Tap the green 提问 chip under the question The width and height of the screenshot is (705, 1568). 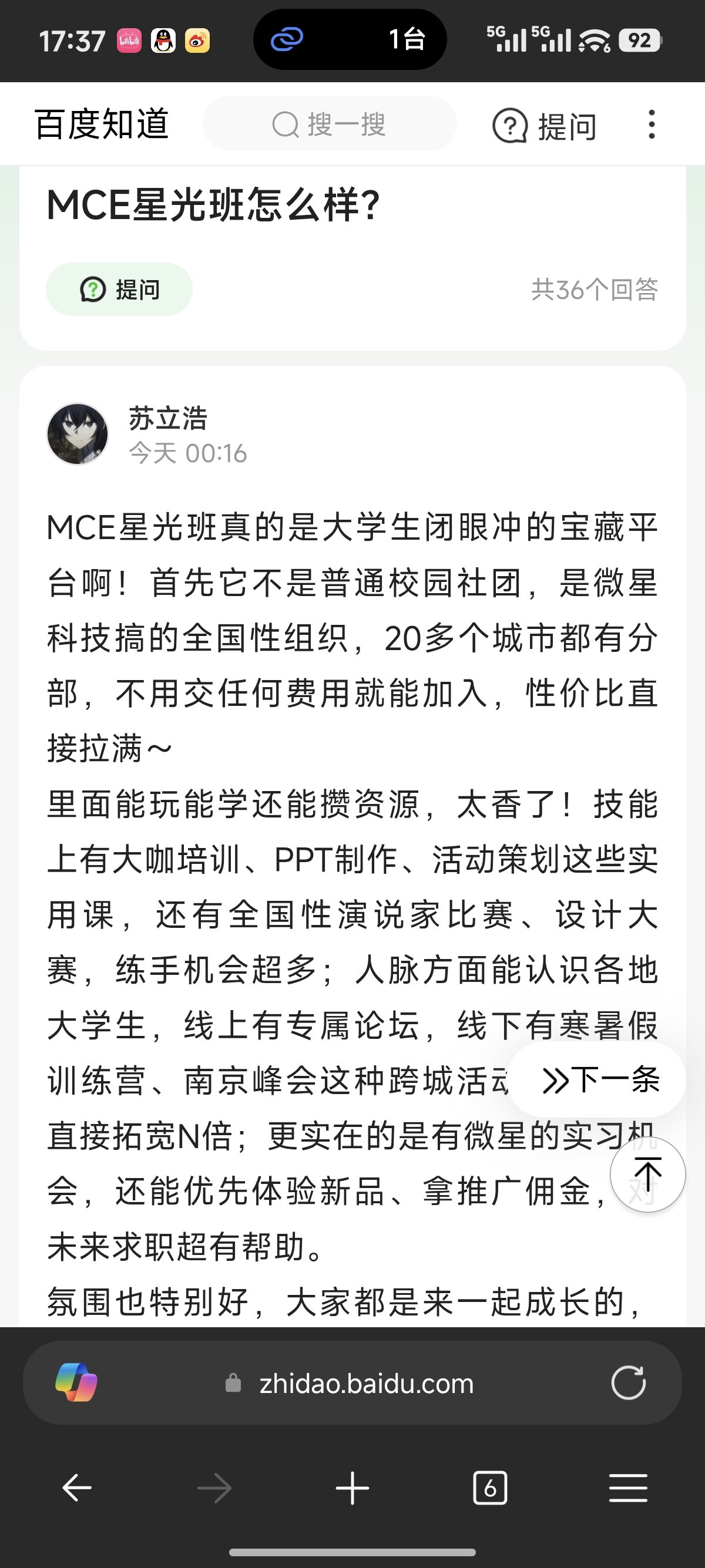[x=119, y=289]
